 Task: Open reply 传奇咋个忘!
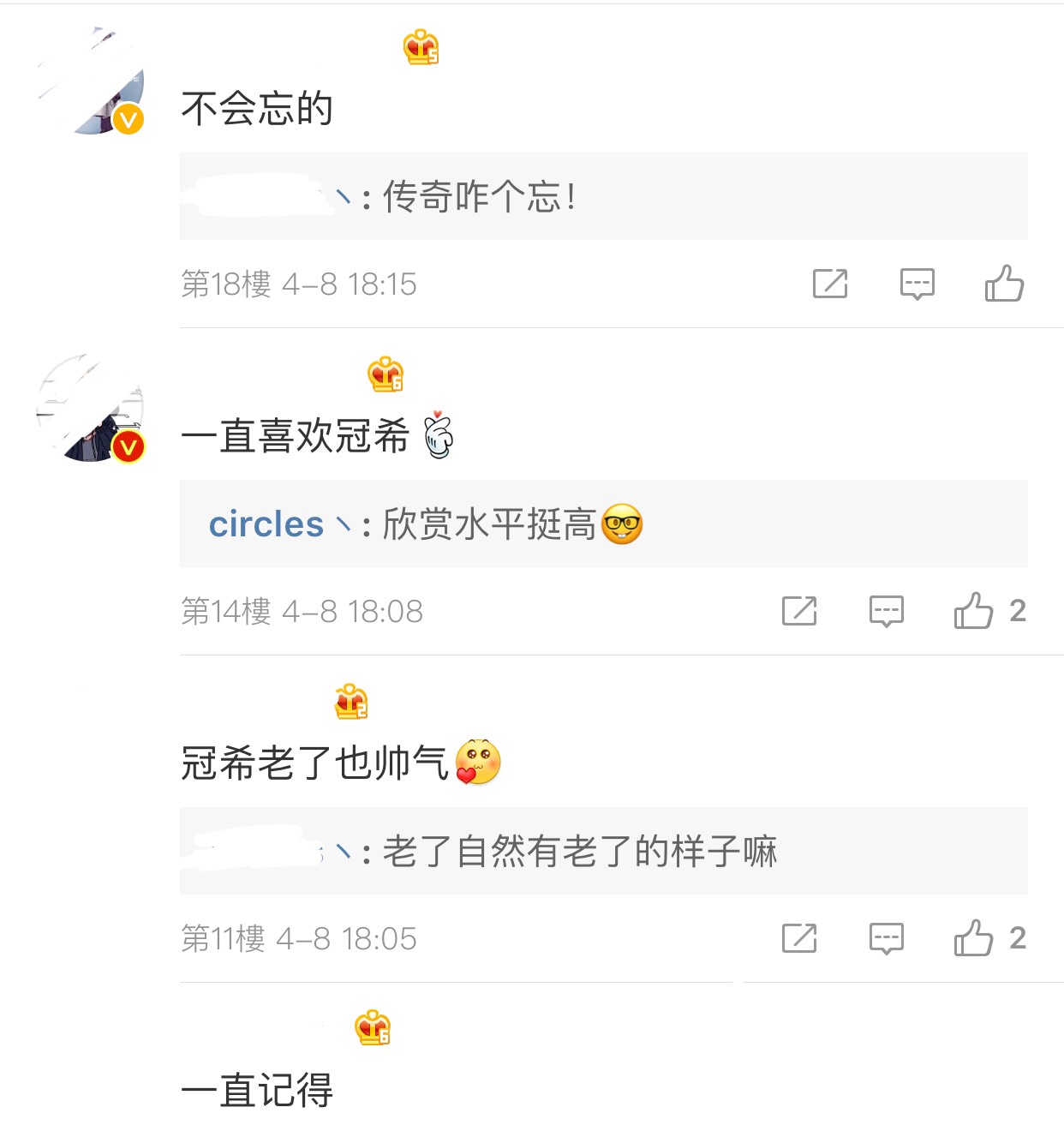(478, 197)
